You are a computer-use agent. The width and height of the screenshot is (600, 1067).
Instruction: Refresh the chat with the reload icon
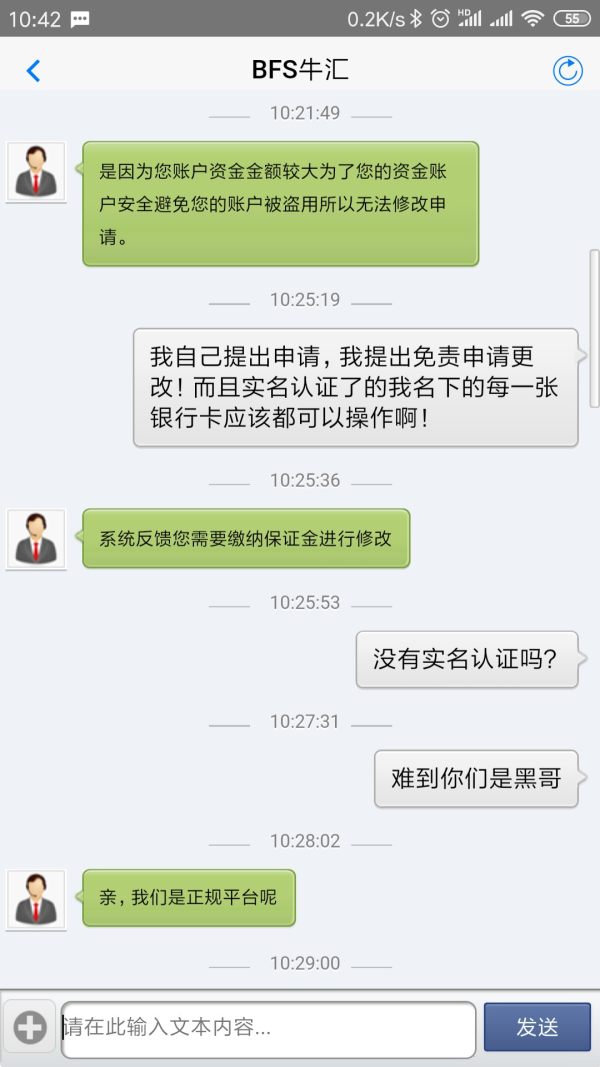[x=567, y=70]
